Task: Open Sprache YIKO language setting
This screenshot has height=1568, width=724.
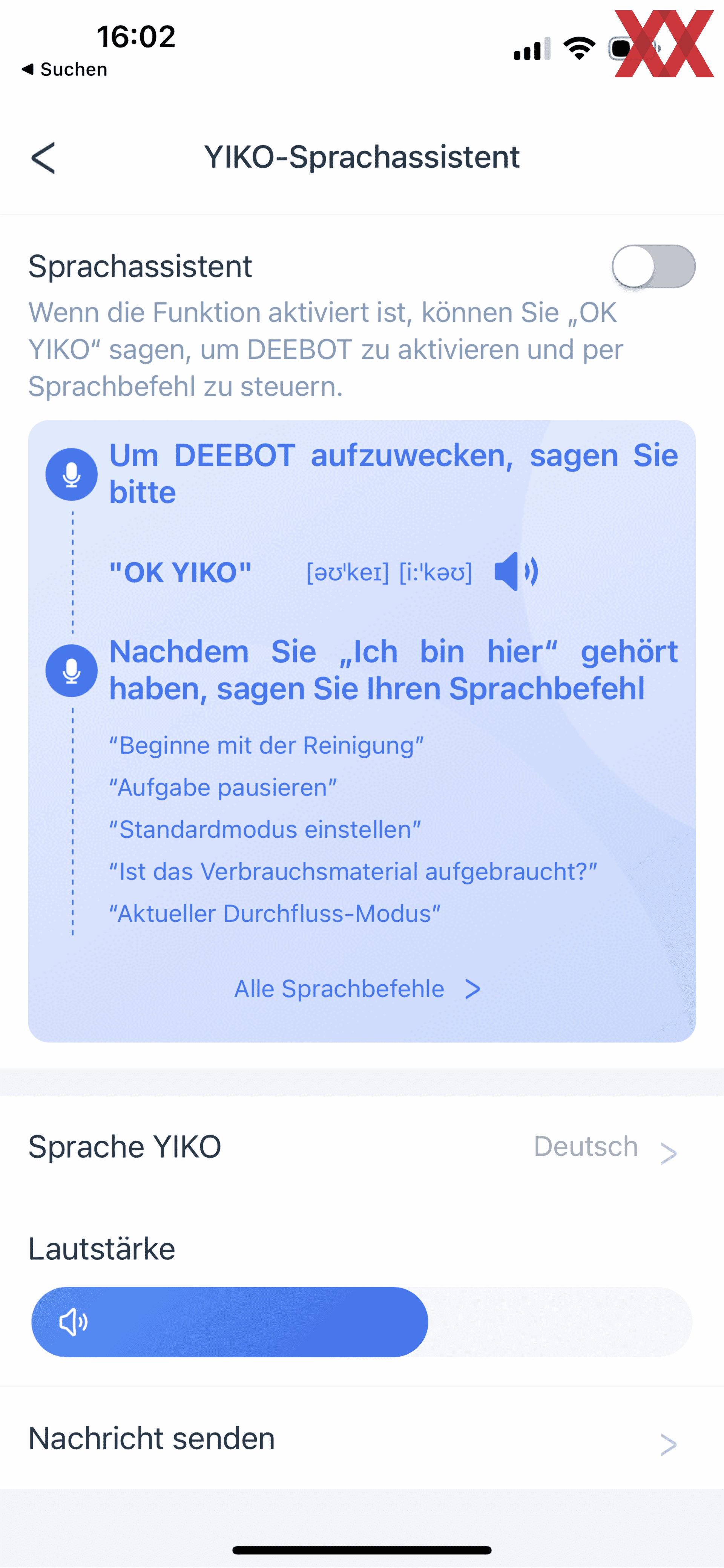Action: 362,1146
